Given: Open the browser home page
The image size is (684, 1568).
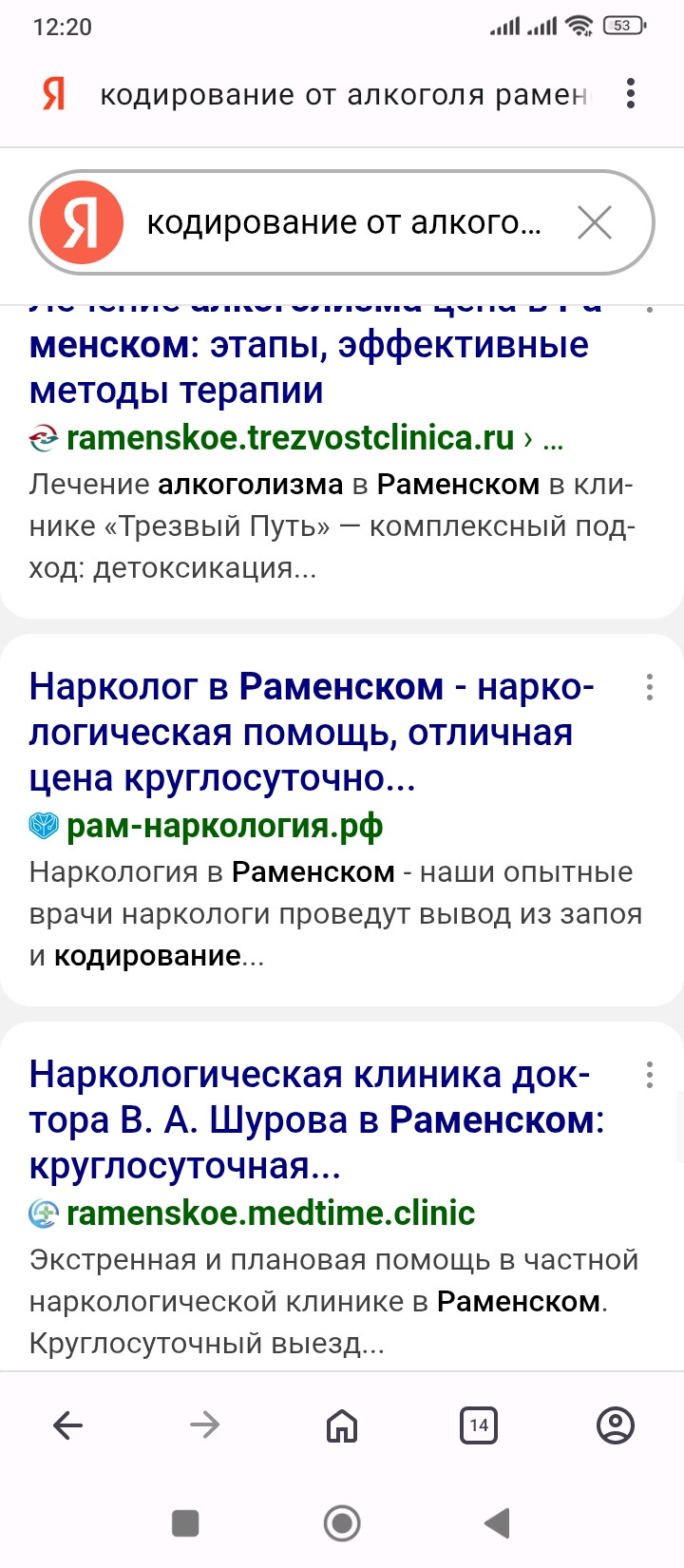Looking at the screenshot, I should click(342, 1425).
